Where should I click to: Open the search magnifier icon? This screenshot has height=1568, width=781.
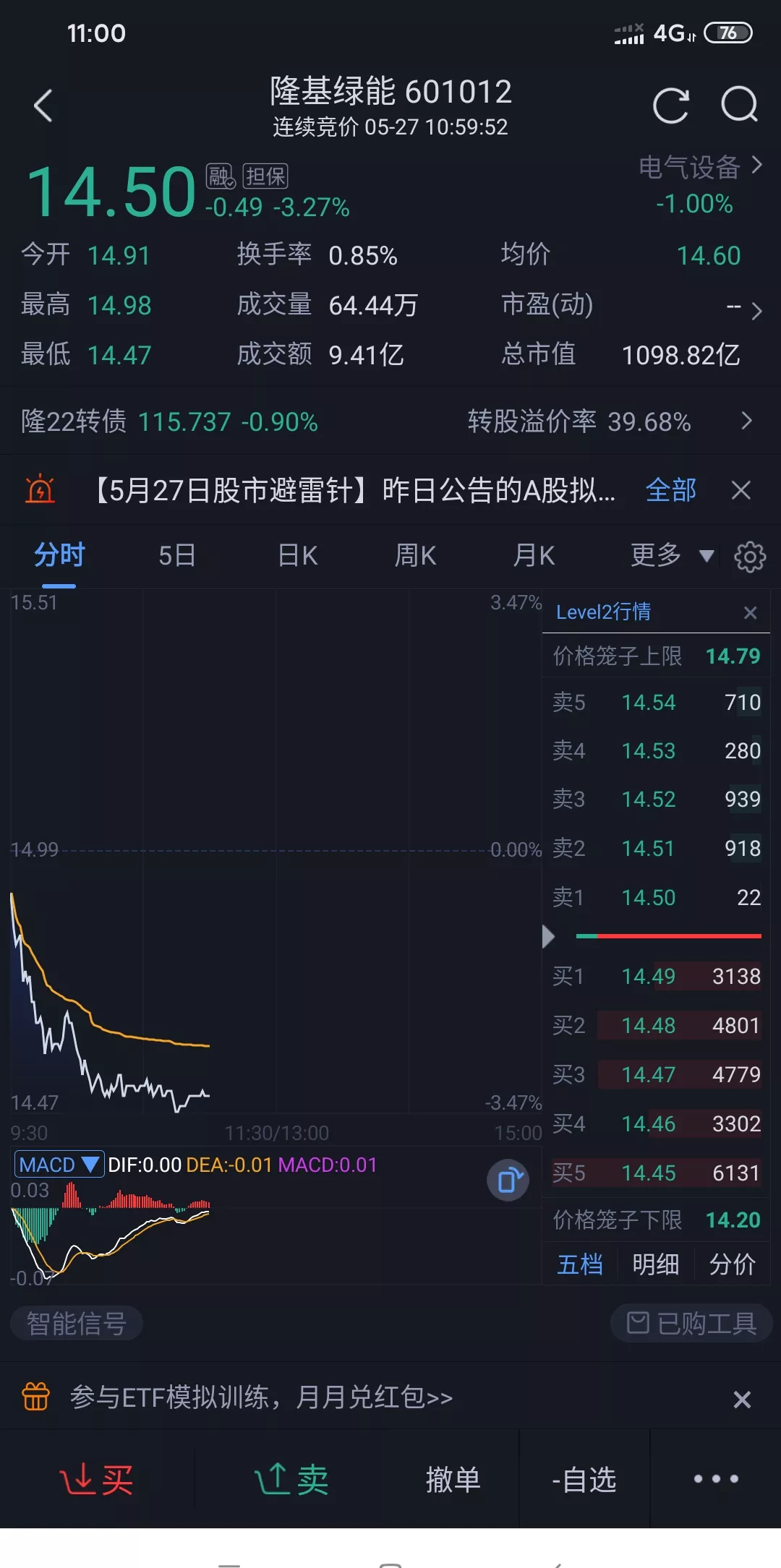pos(739,106)
